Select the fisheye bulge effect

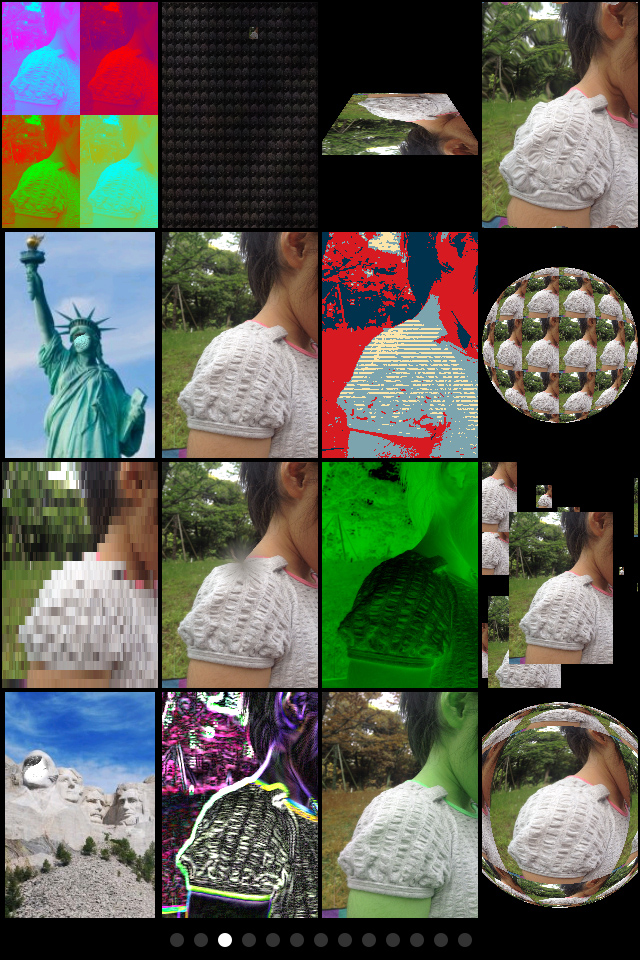[560, 804]
